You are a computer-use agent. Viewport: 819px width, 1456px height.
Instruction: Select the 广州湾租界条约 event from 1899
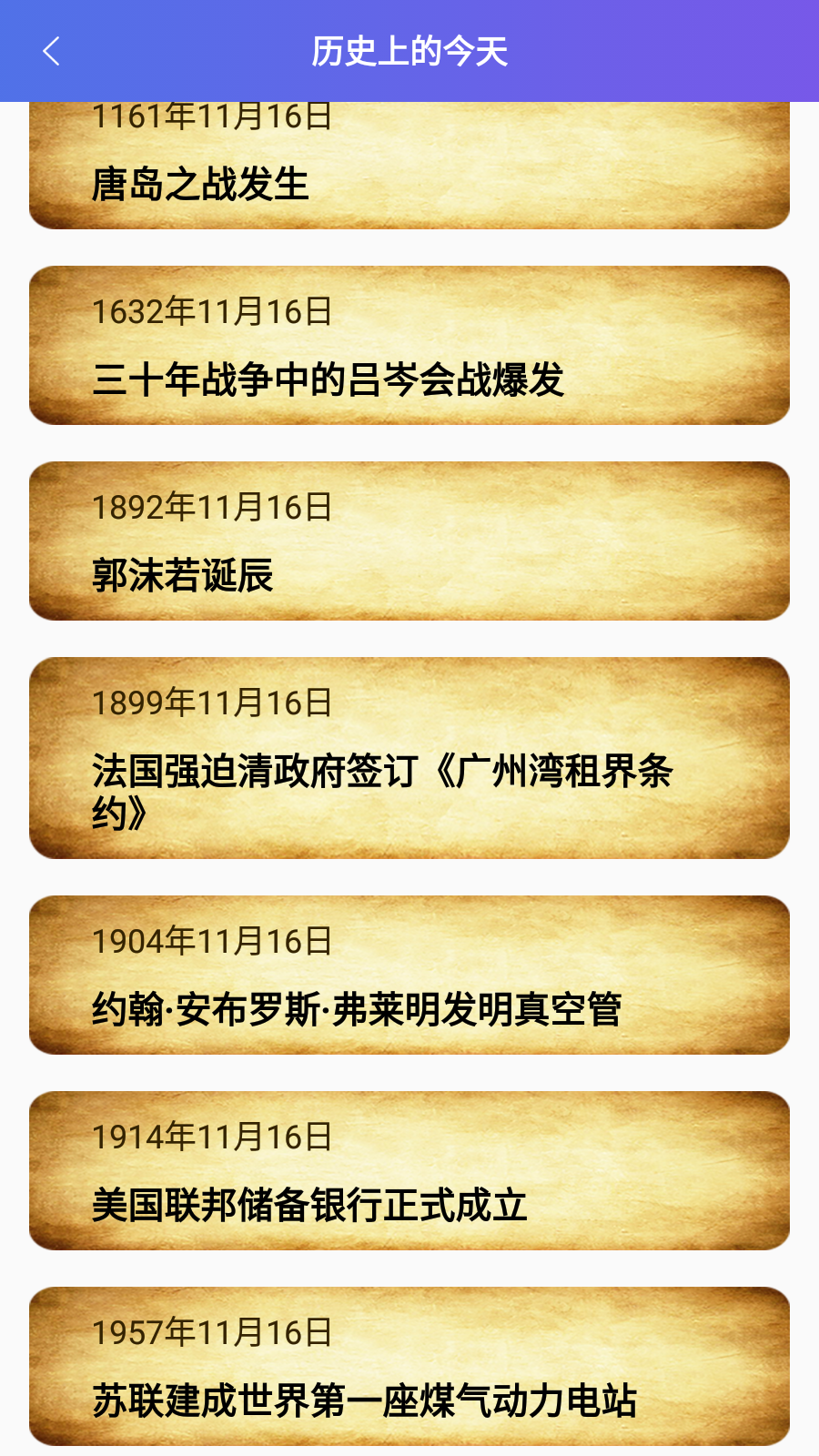[x=409, y=758]
